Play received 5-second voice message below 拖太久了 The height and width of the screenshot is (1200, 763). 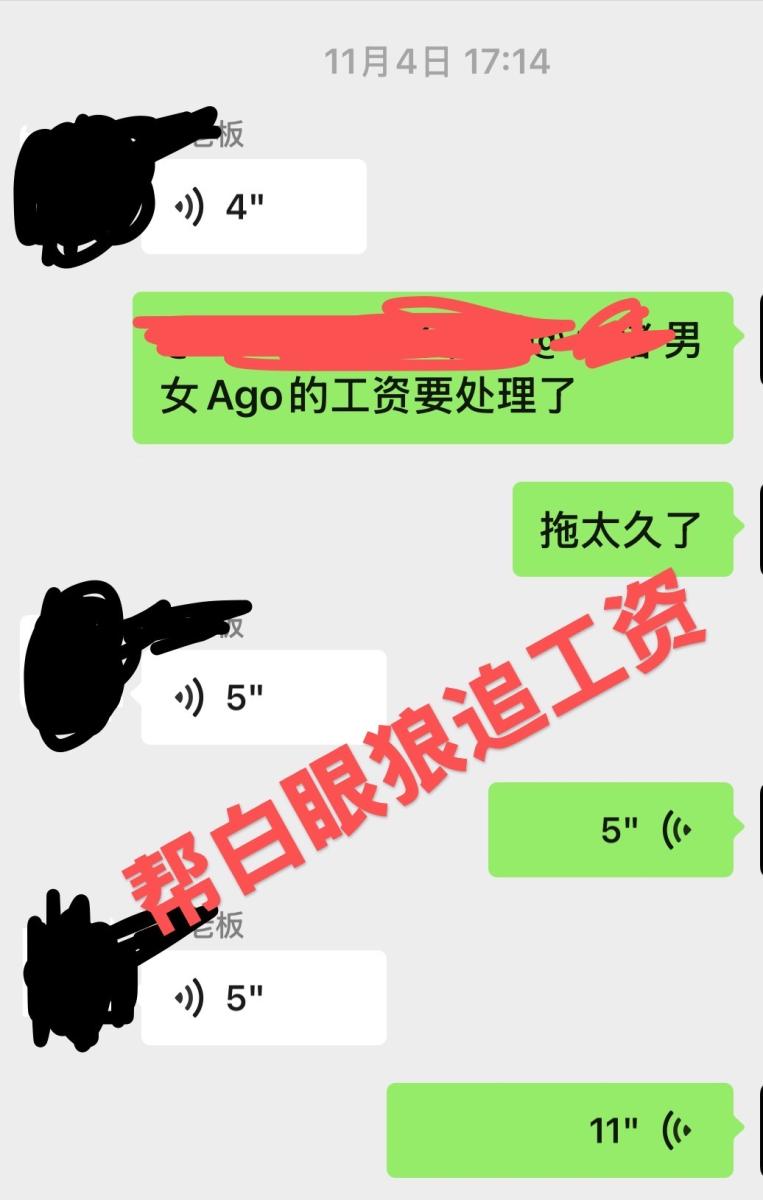tap(264, 697)
